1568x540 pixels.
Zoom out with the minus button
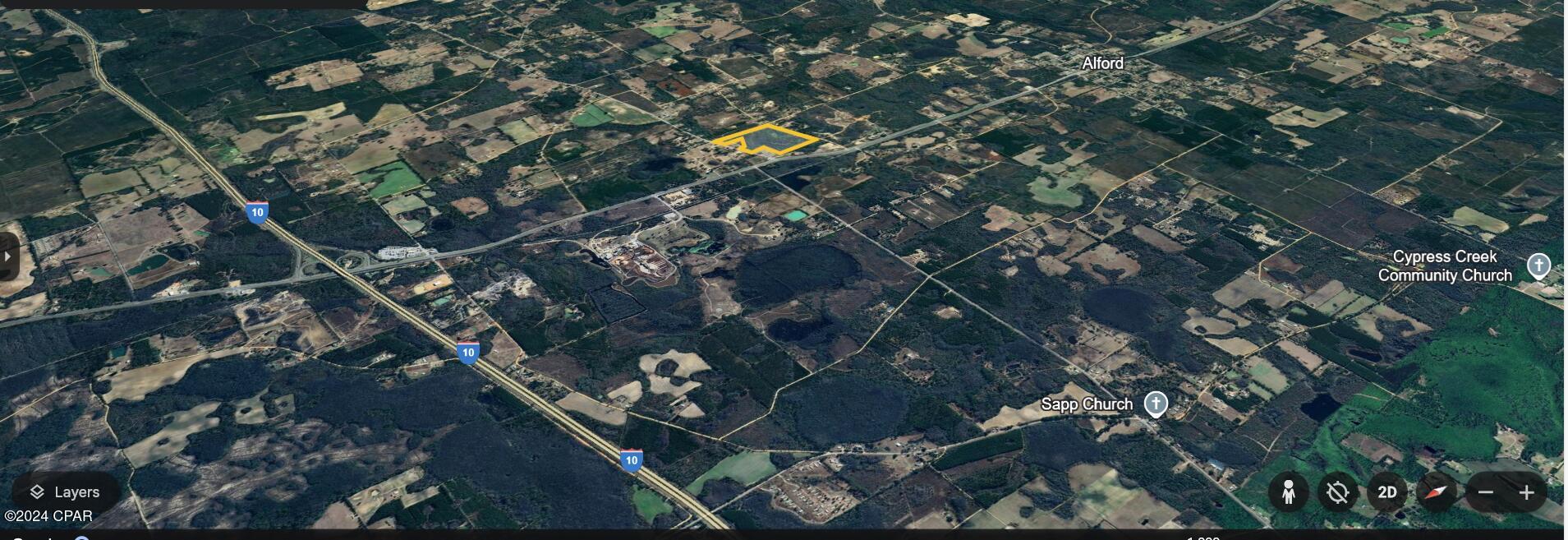pos(1485,492)
